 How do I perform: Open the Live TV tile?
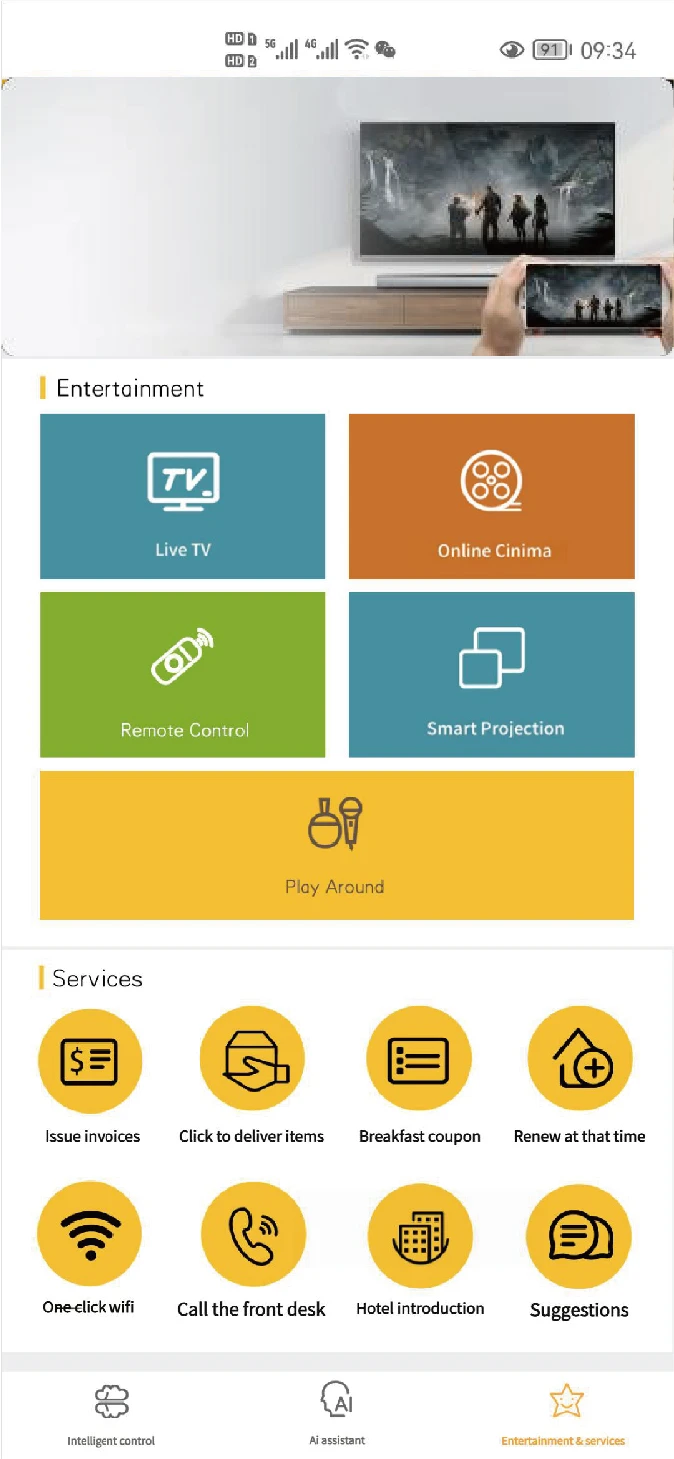[183, 496]
